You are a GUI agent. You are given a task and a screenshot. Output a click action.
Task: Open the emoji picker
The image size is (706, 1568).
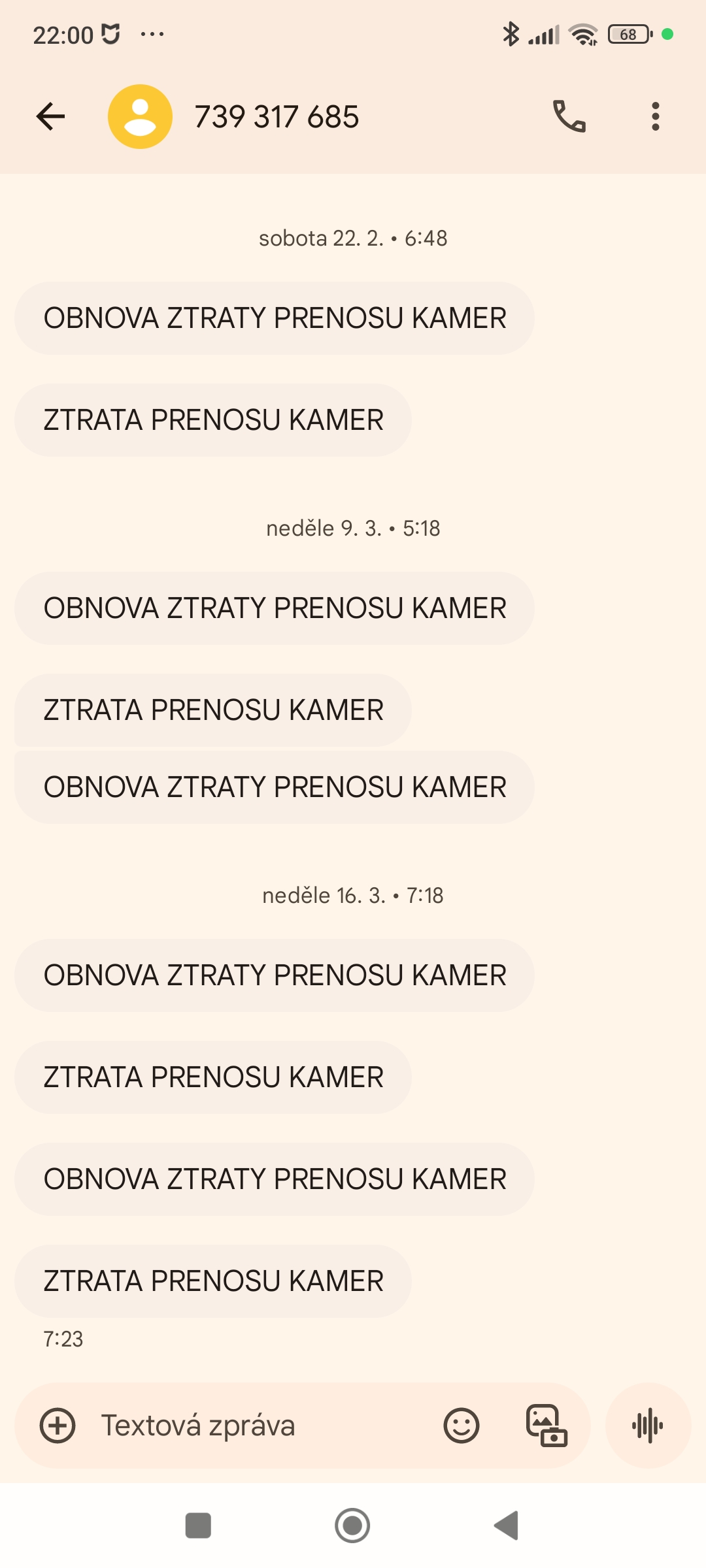click(462, 1426)
